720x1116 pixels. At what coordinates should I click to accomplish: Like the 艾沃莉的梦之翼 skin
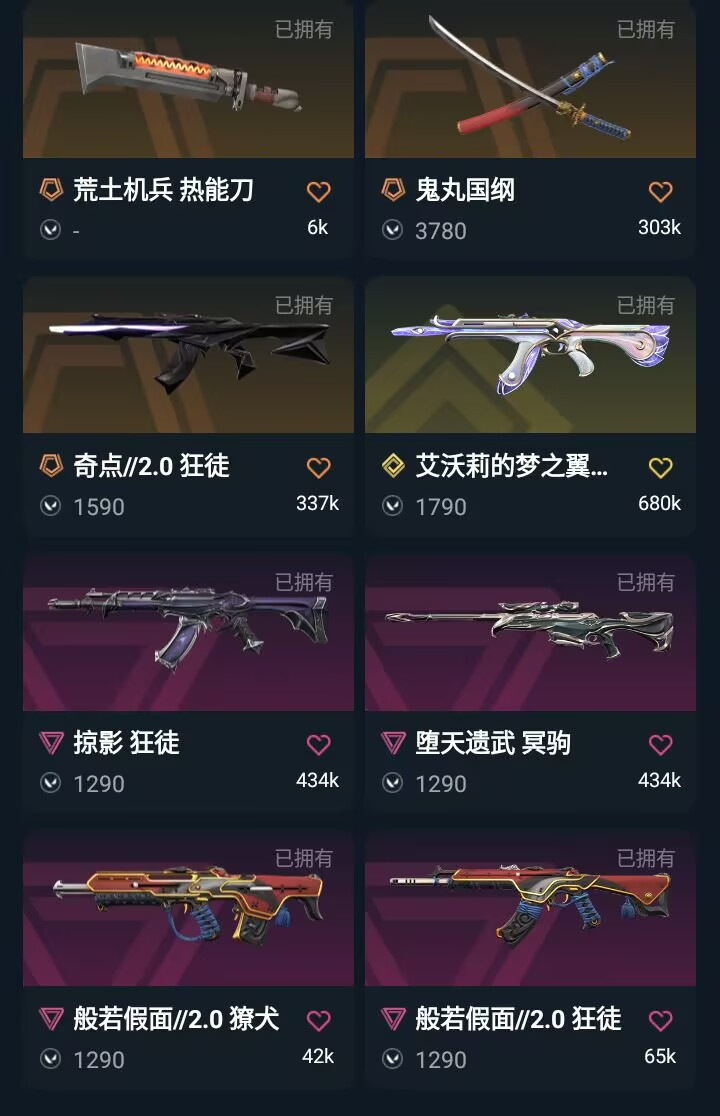pos(660,467)
